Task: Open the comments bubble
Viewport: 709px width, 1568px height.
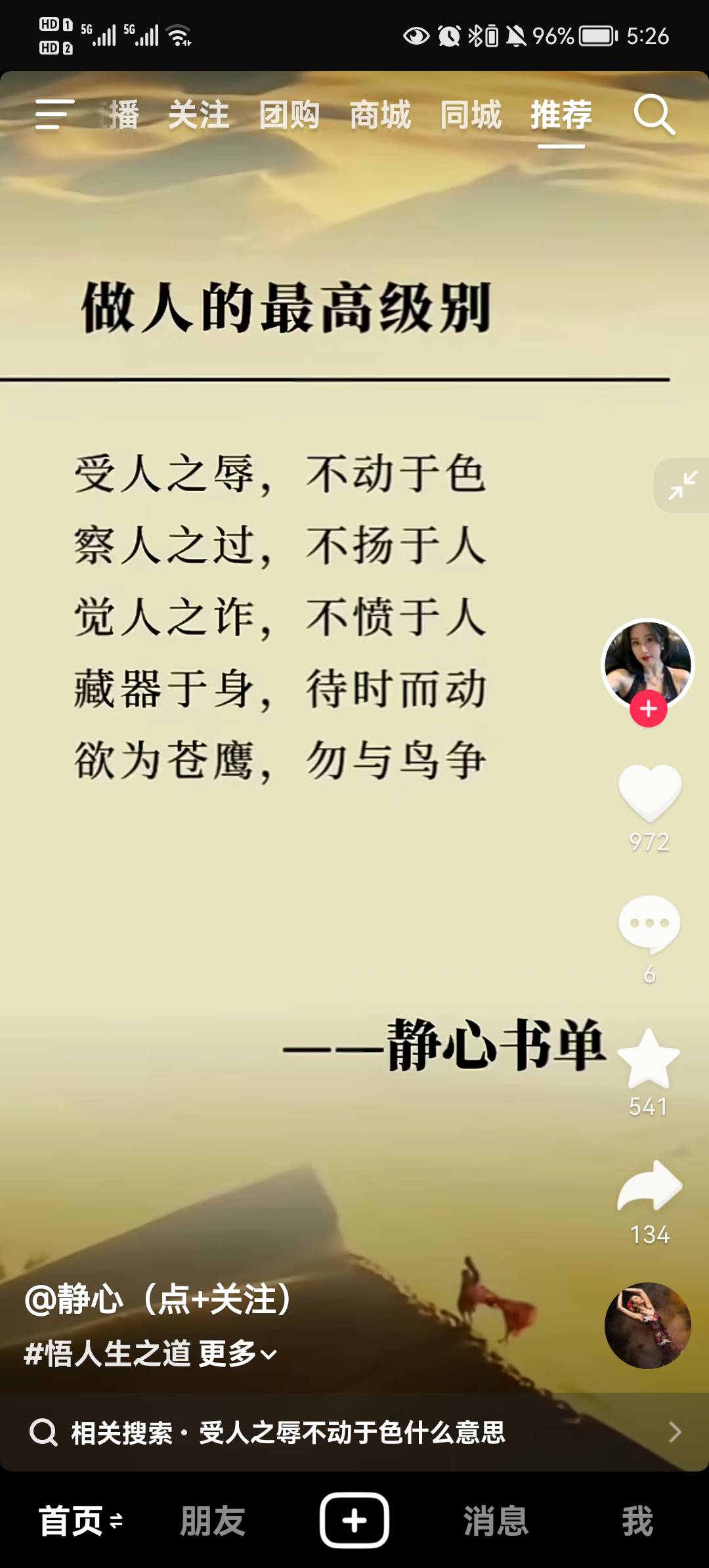Action: point(649,923)
